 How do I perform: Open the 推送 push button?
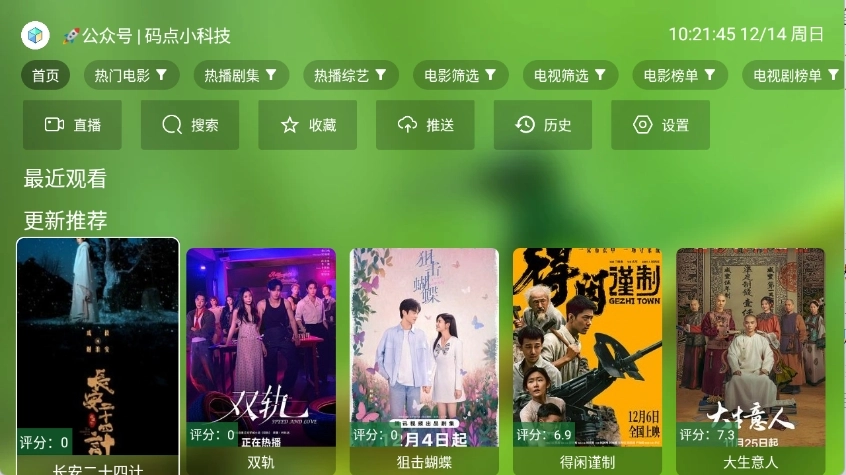(425, 125)
